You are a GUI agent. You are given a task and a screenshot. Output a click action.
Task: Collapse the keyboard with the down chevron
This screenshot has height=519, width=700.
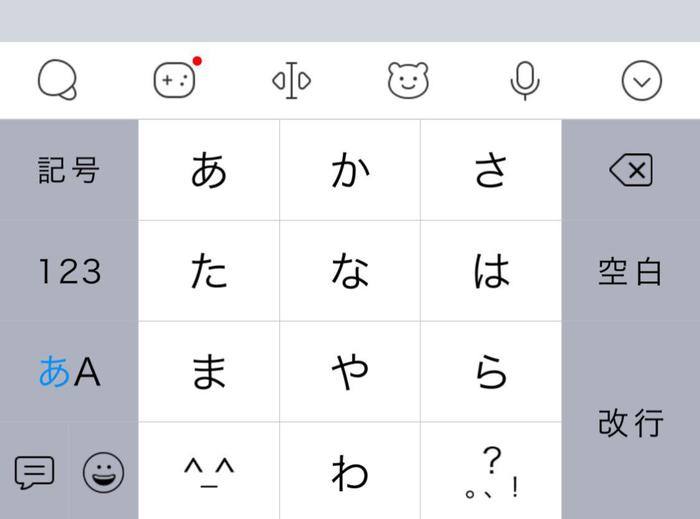click(641, 80)
